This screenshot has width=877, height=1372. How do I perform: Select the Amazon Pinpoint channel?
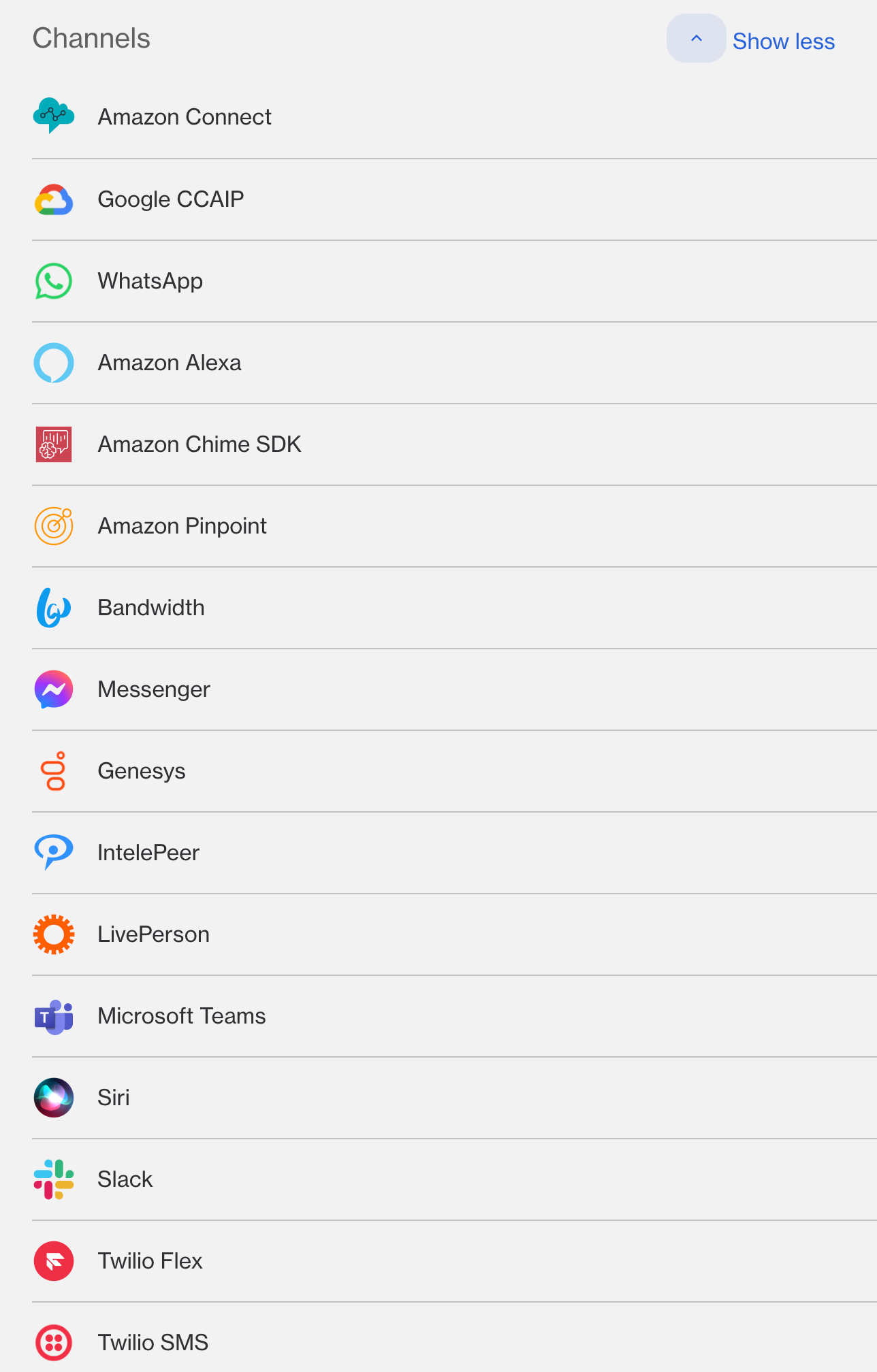[182, 526]
